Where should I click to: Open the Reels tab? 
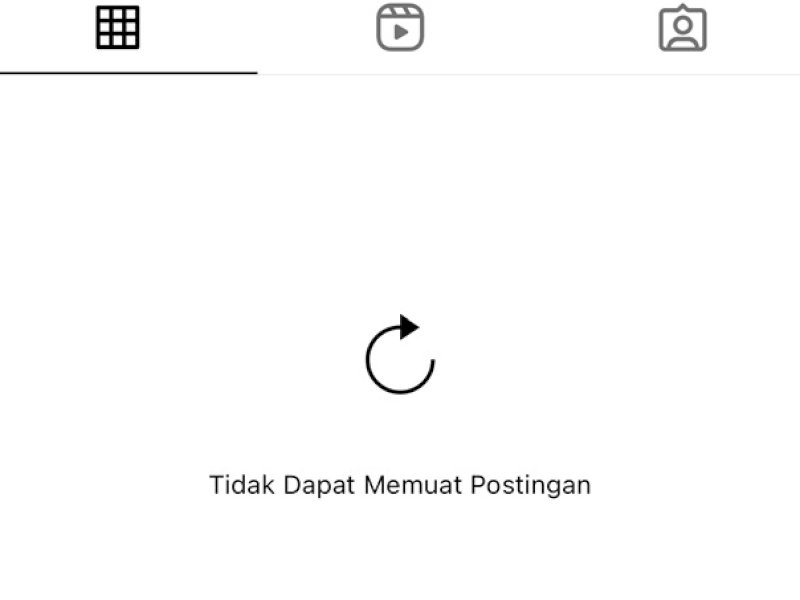(400, 29)
